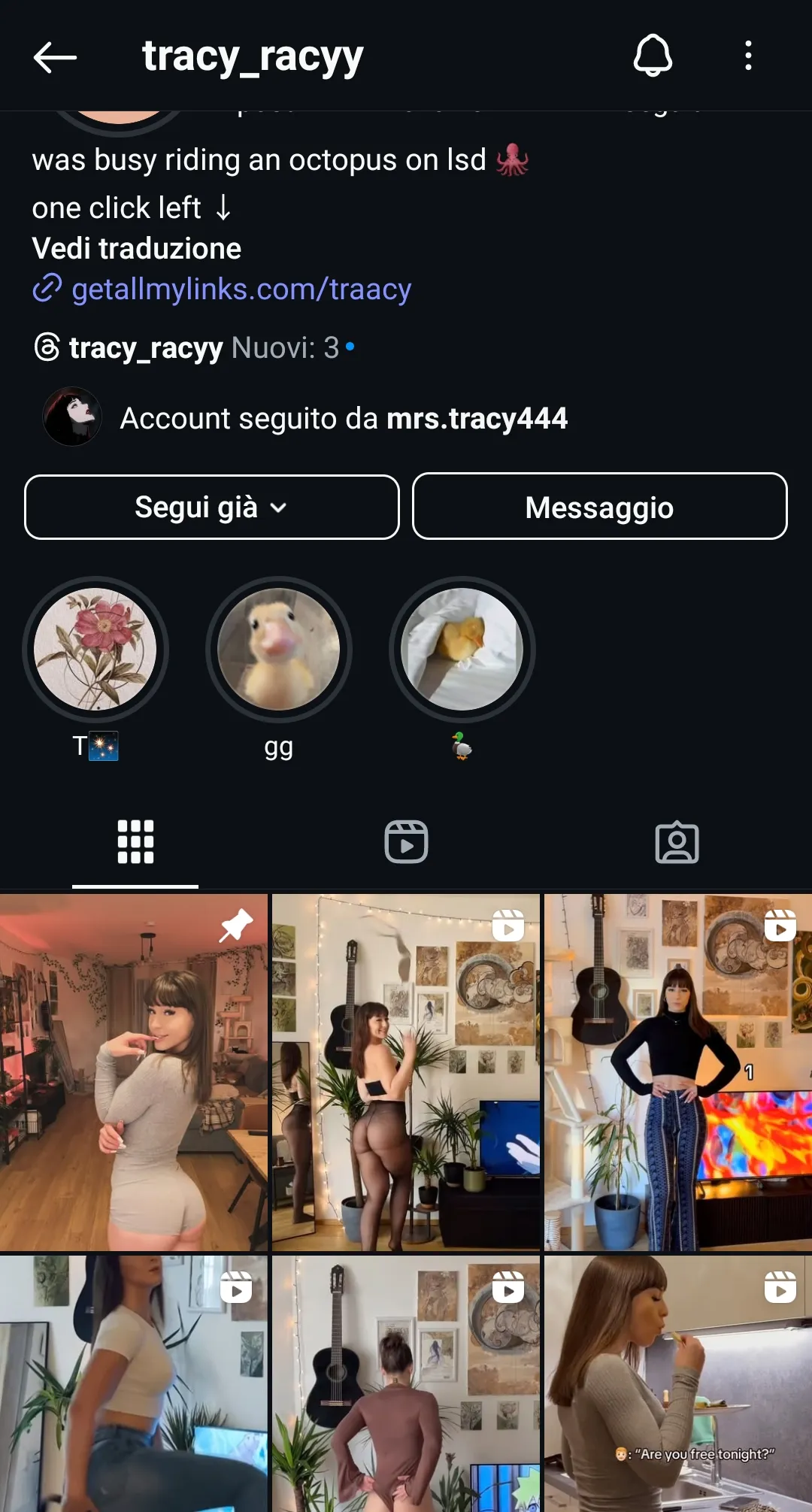Image resolution: width=812 pixels, height=1512 pixels.
Task: Switch to the posts grid tab
Action: 135,842
